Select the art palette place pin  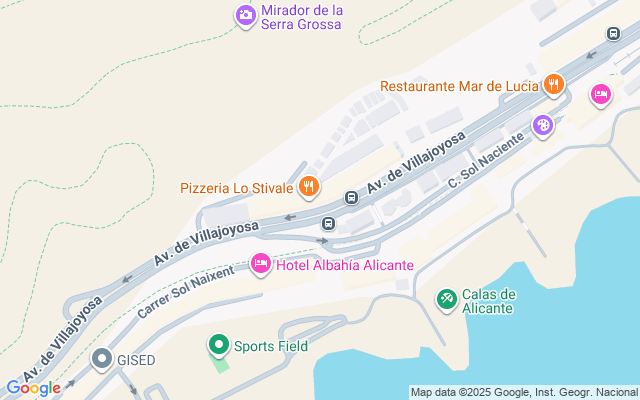(x=542, y=126)
